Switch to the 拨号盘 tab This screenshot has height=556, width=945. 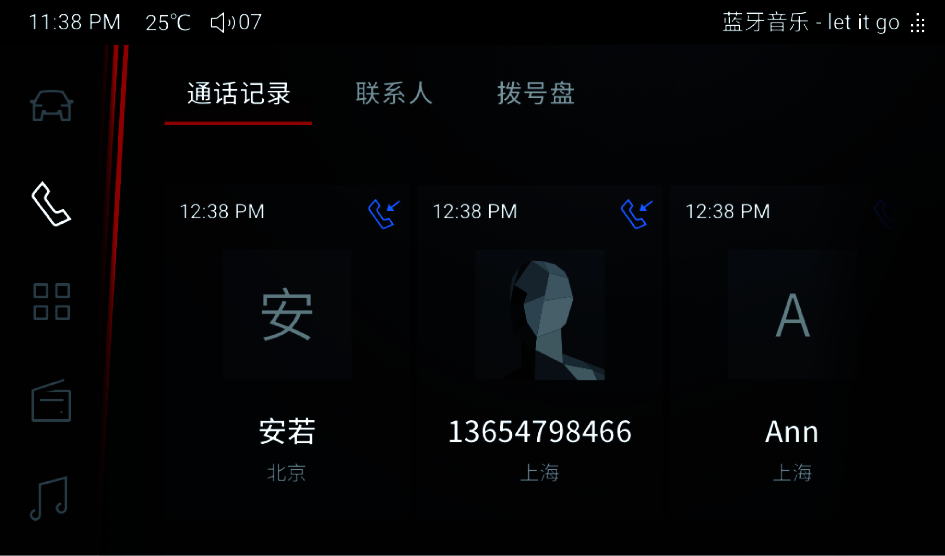[x=536, y=94]
